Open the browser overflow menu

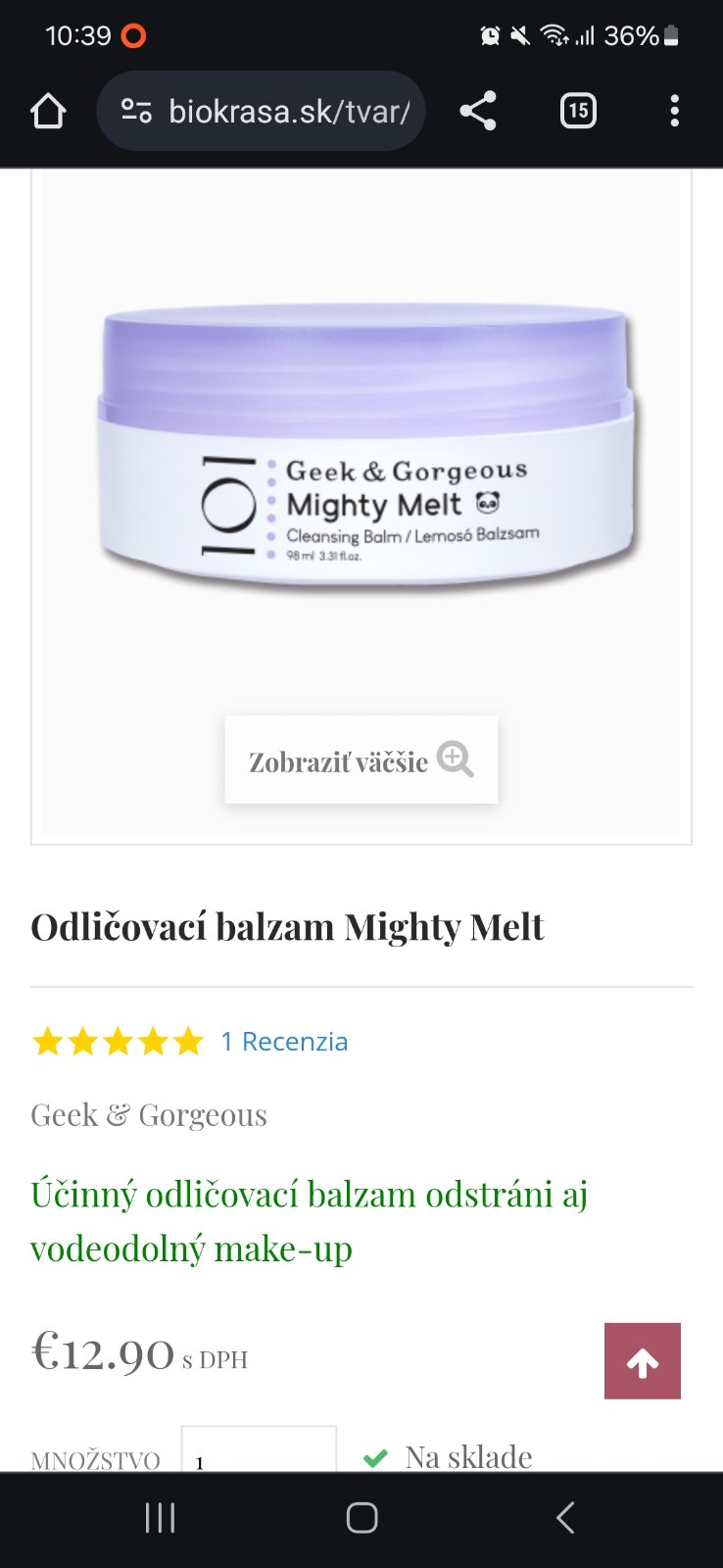674,112
